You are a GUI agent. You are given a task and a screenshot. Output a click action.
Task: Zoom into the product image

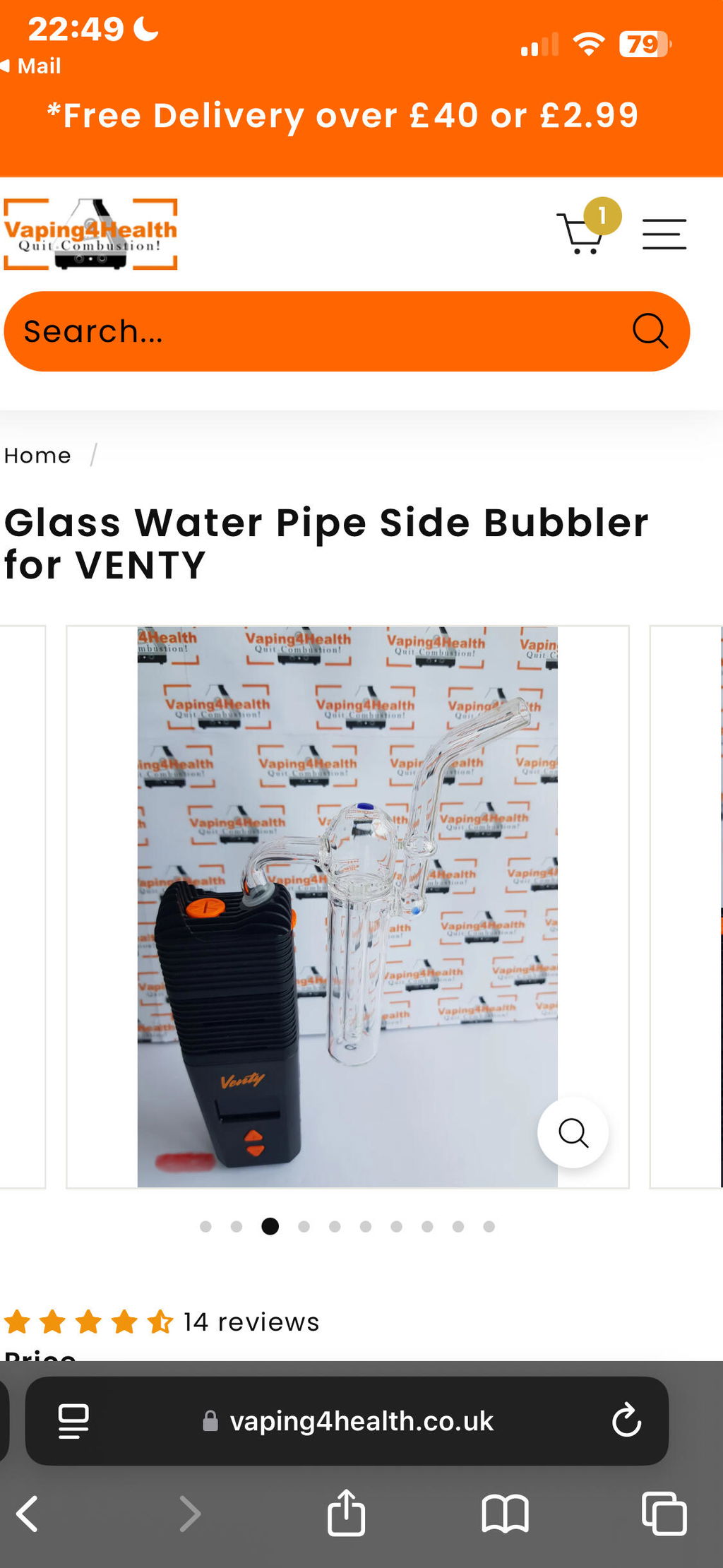pyautogui.click(x=573, y=1132)
